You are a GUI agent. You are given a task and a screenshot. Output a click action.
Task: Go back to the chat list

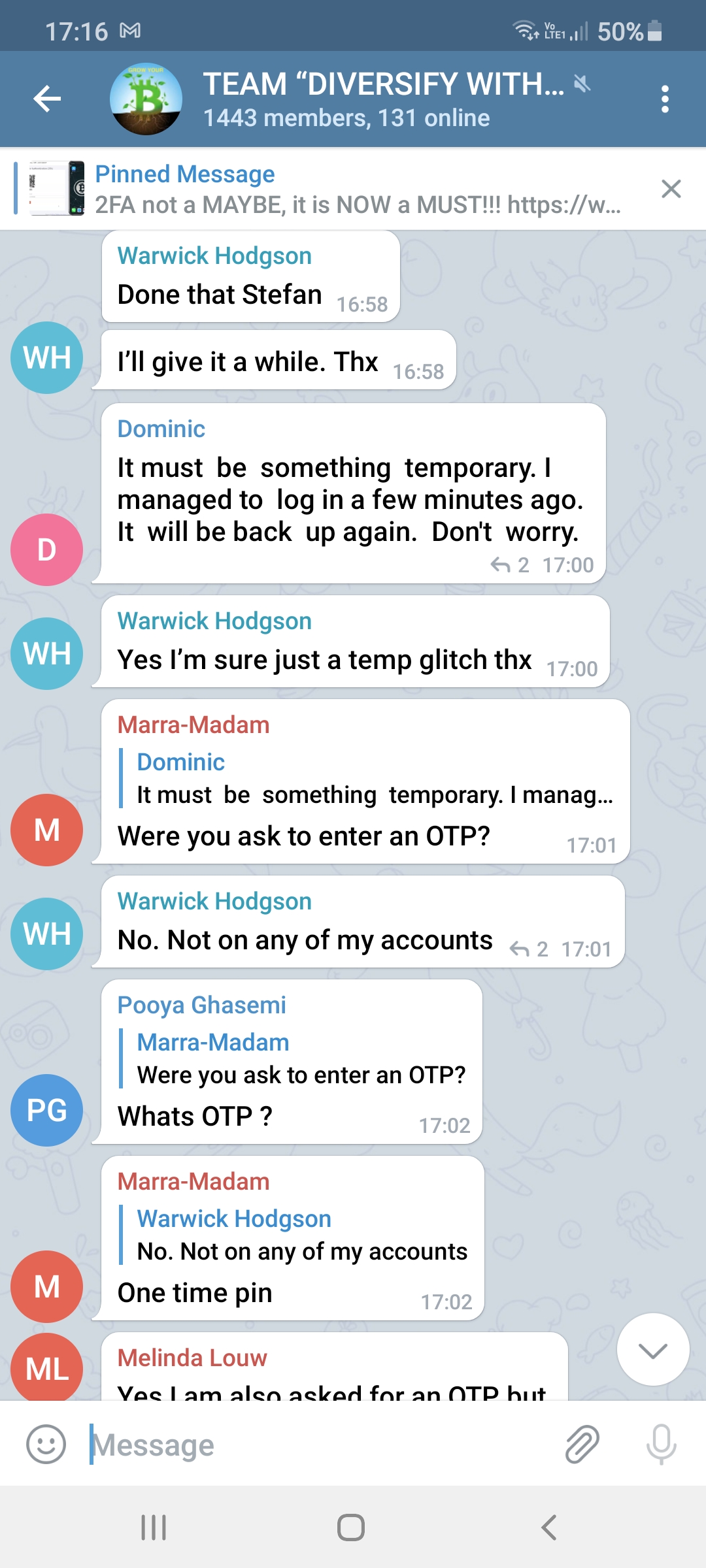(x=47, y=99)
